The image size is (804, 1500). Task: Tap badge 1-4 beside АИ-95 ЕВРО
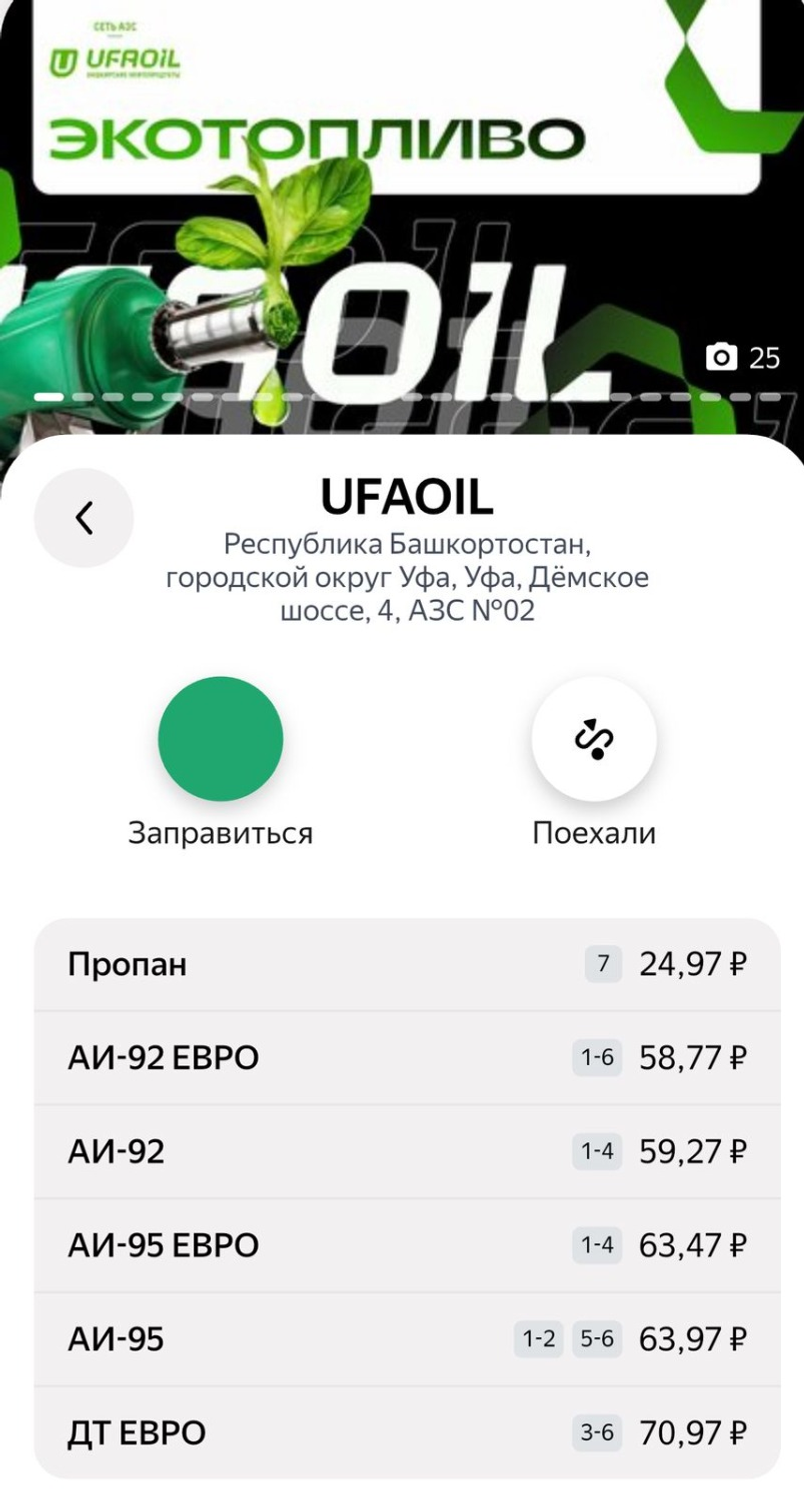point(597,1245)
